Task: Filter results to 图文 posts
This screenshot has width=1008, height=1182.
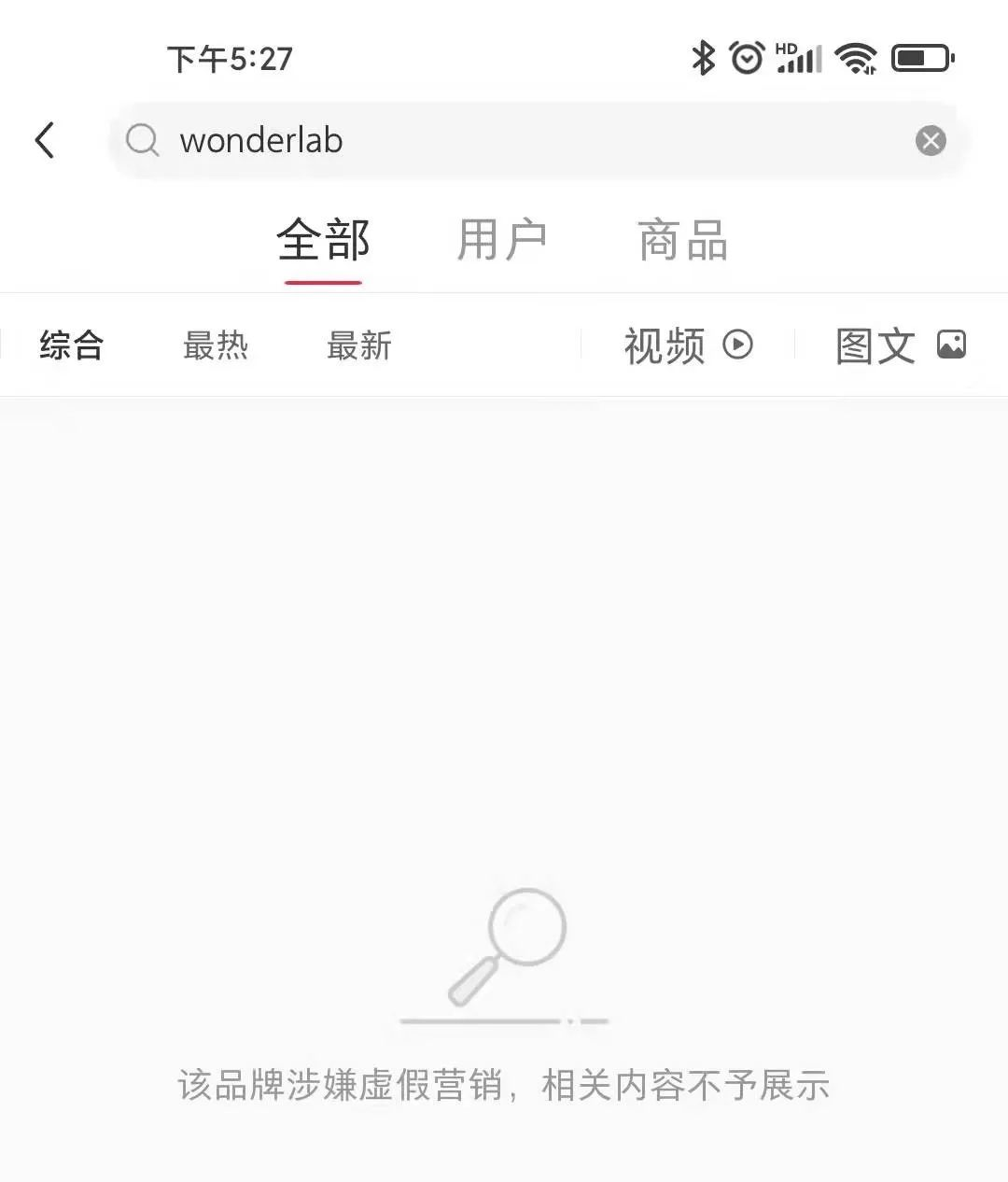Action: pyautogui.click(x=900, y=345)
